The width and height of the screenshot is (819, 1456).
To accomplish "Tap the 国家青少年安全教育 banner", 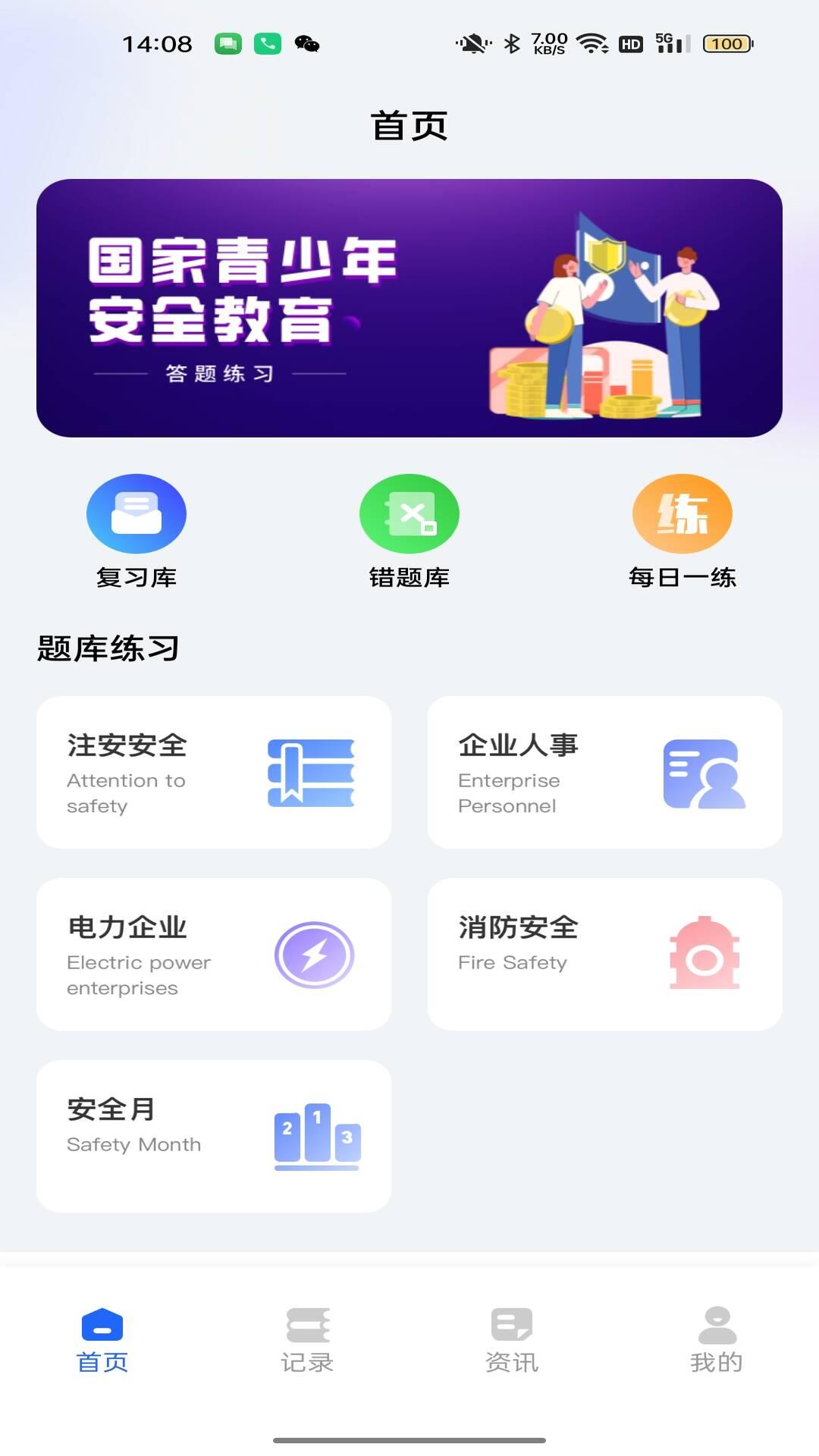I will coord(409,308).
